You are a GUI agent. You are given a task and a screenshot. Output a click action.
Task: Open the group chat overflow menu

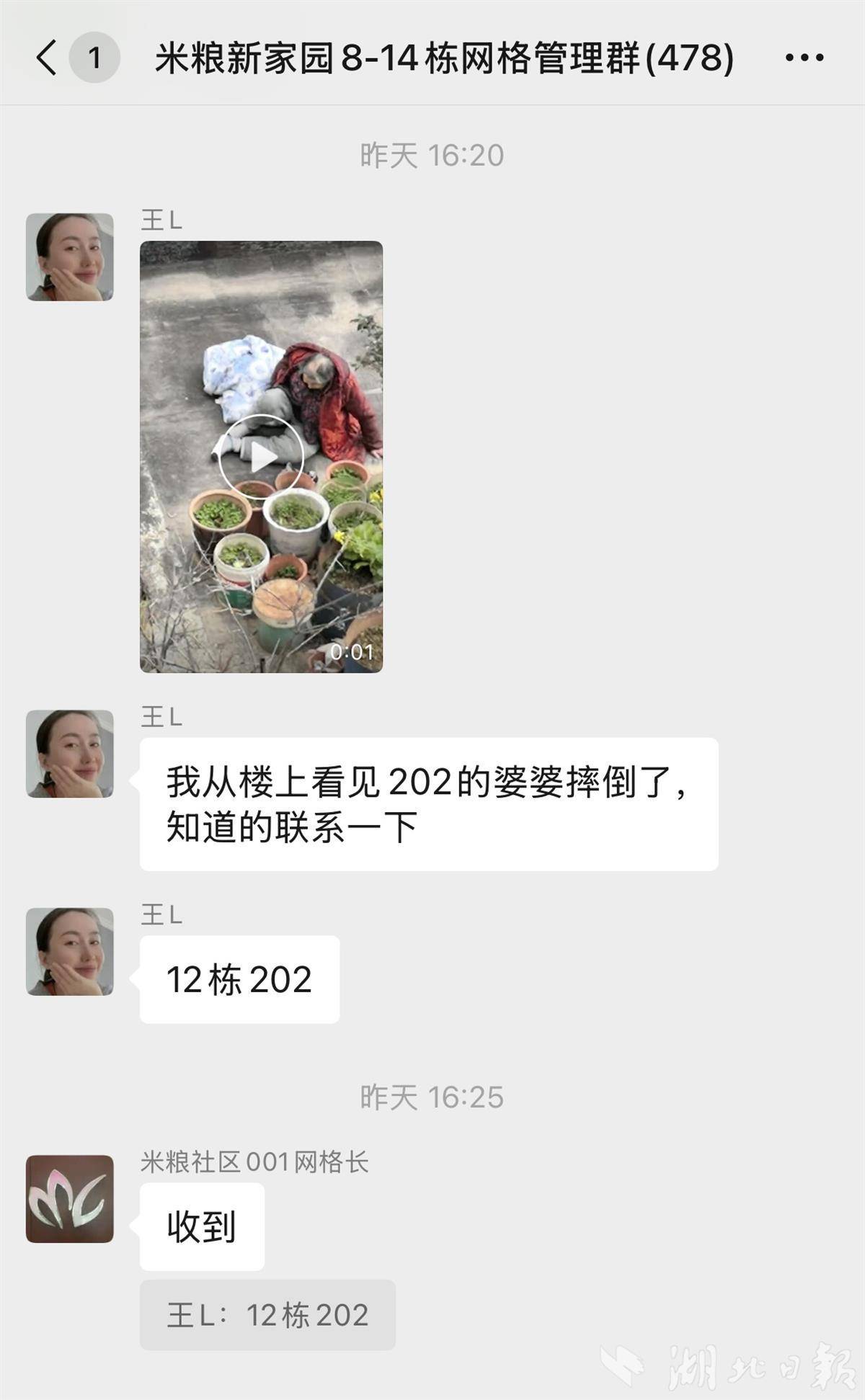(804, 58)
